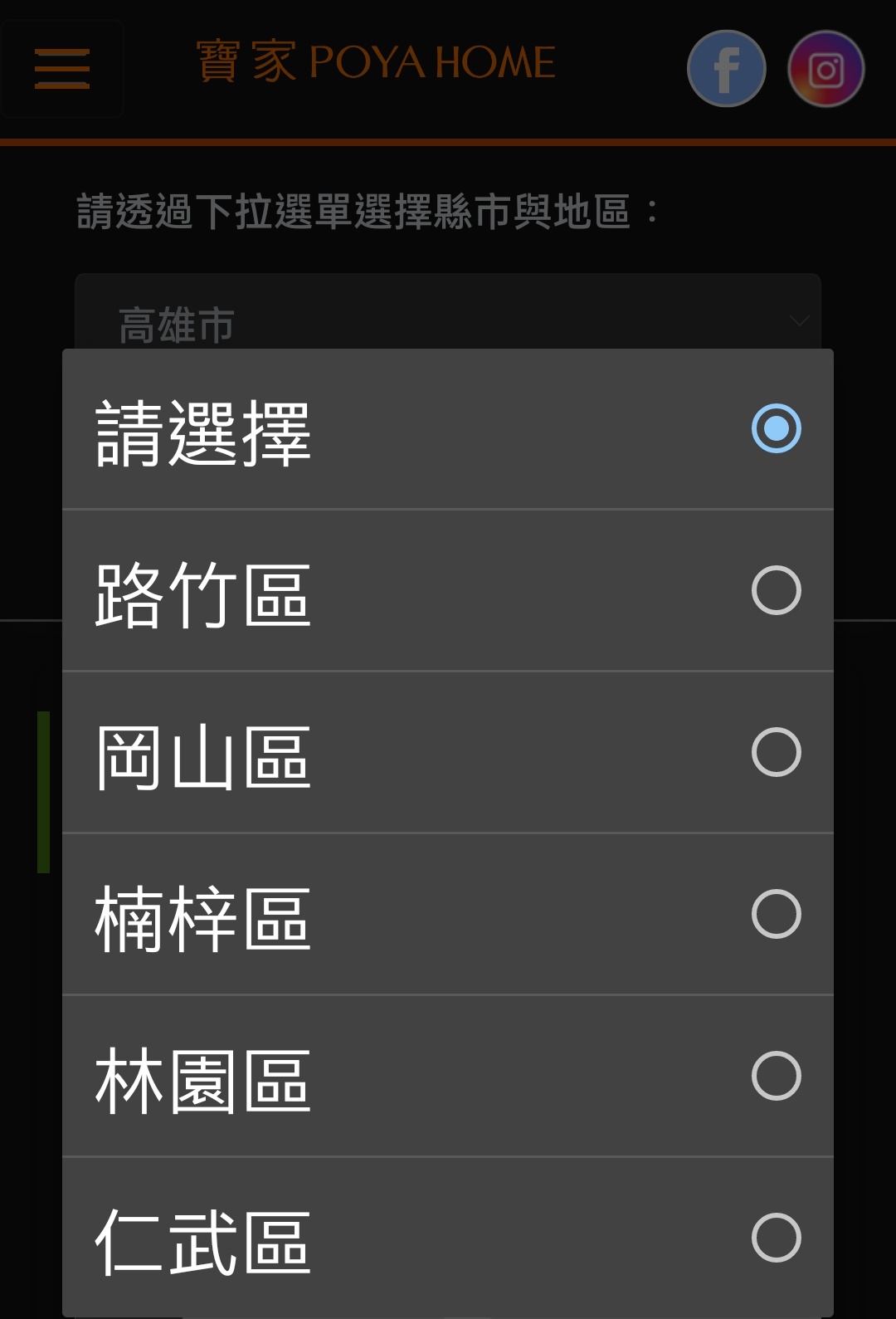The image size is (896, 1319).
Task: Choose 岡山區 from the district list
Action: pyautogui.click(x=448, y=753)
